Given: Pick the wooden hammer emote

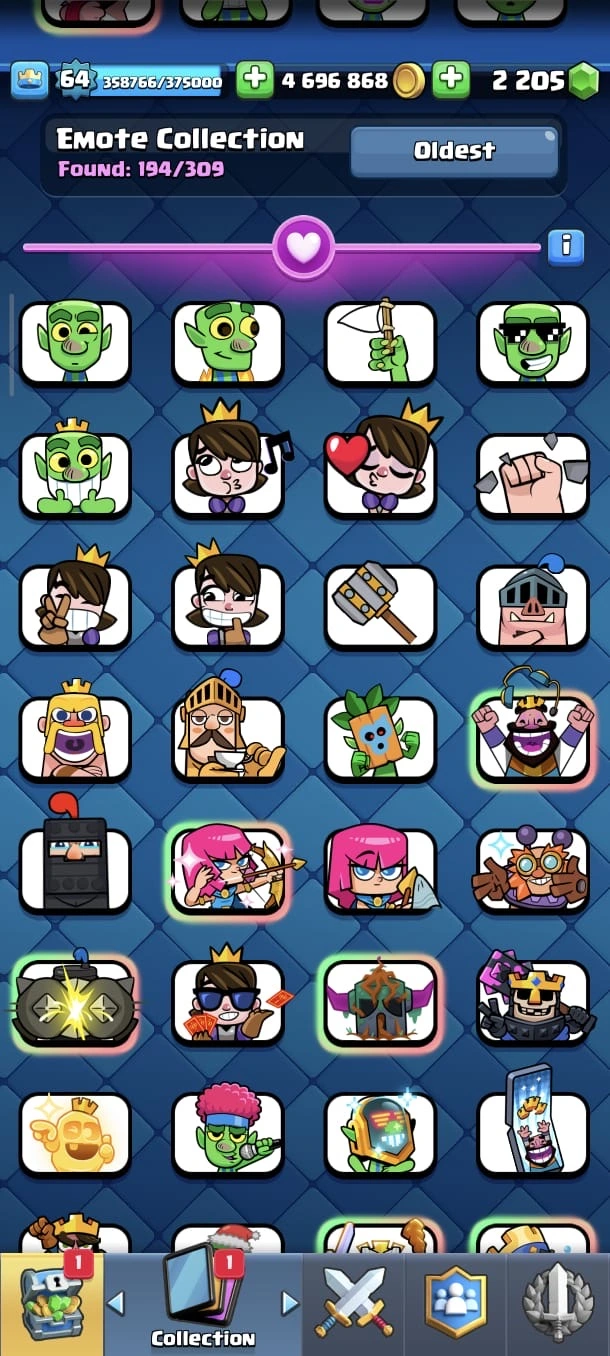Looking at the screenshot, I should click(380, 606).
